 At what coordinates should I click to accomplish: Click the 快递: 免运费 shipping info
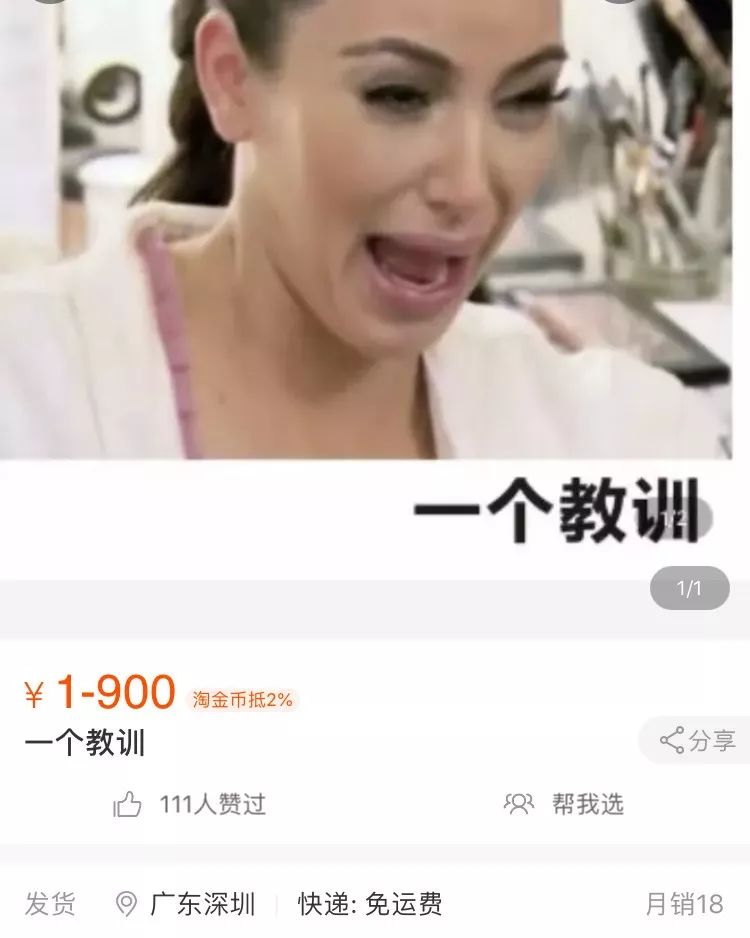372,899
